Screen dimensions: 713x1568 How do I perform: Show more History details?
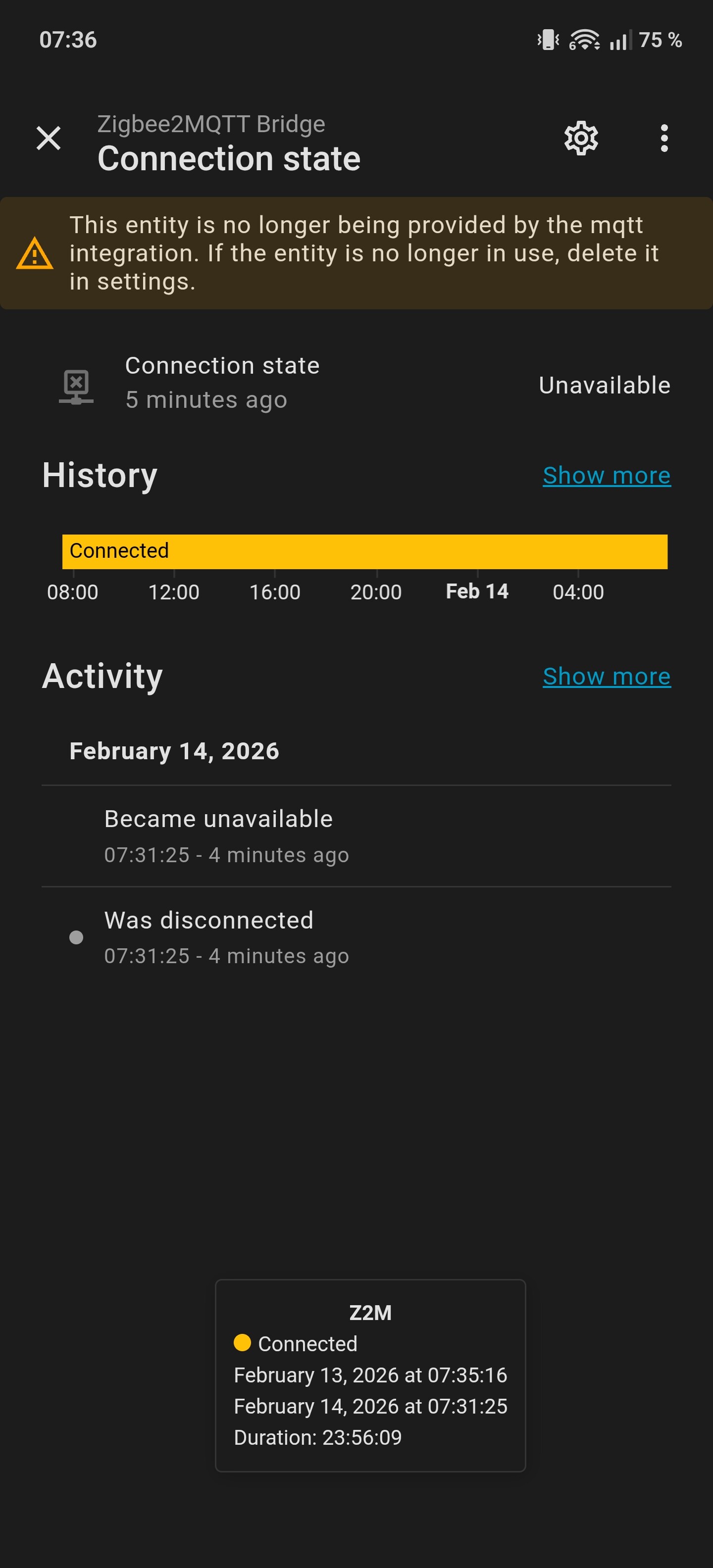pyautogui.click(x=606, y=475)
